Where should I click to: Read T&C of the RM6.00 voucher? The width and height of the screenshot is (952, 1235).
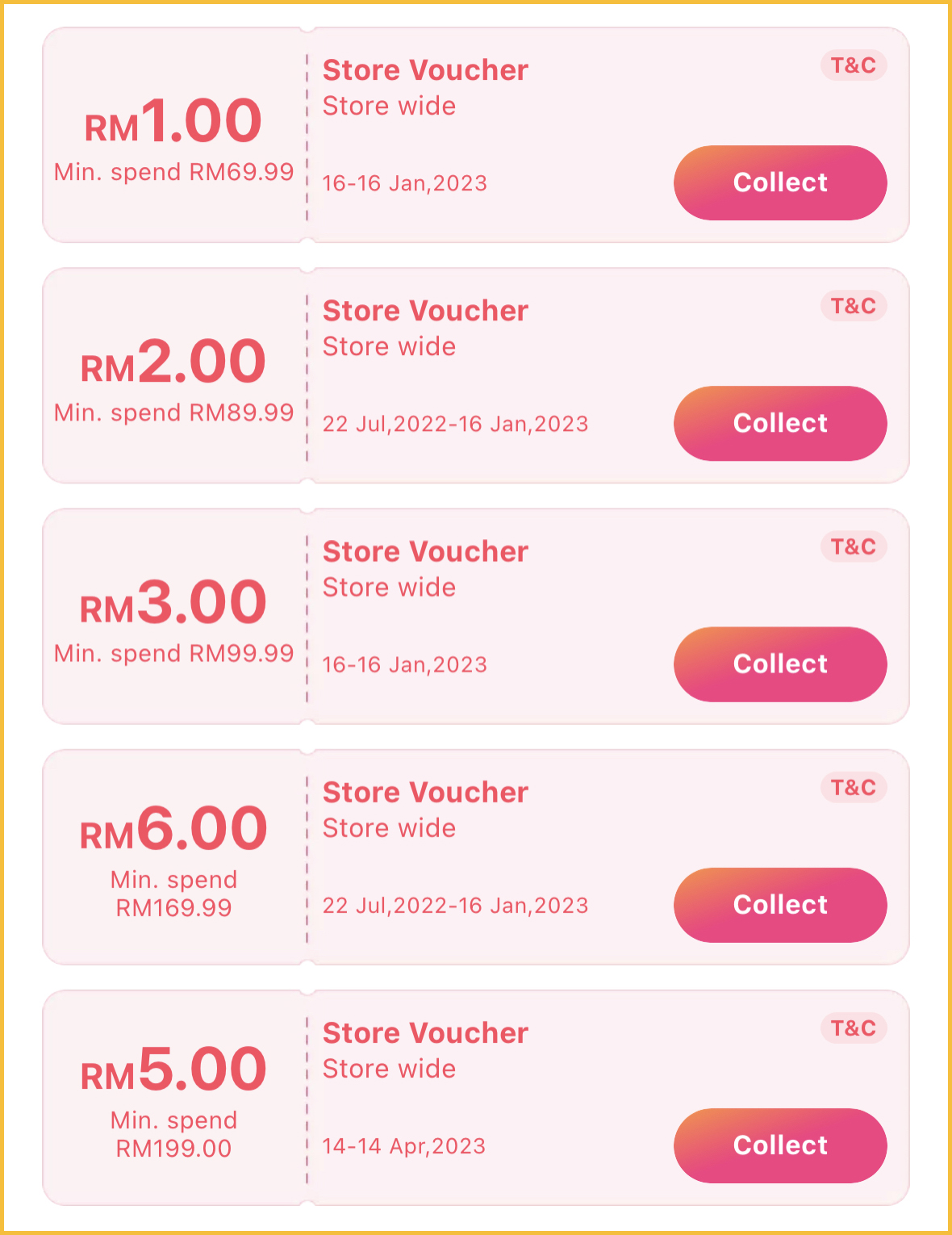point(854,787)
